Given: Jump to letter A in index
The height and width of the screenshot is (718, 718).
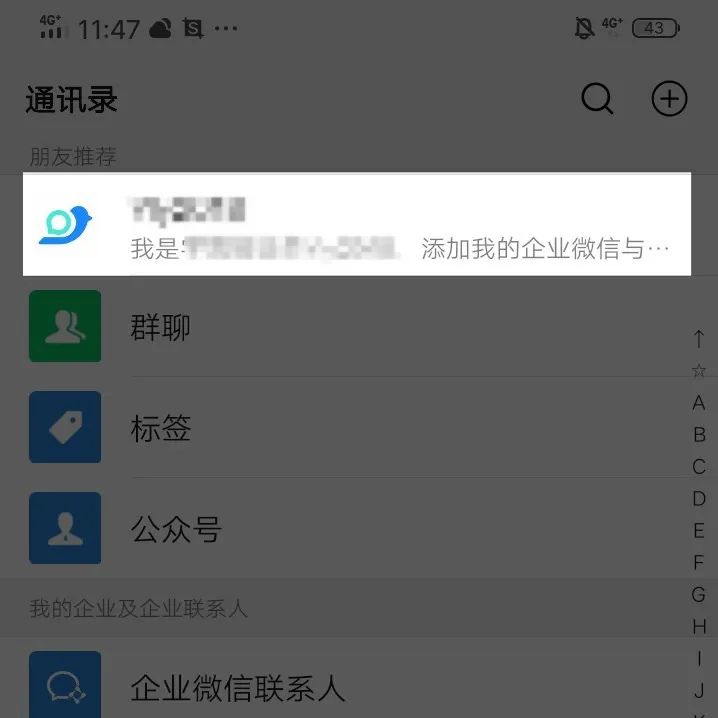Looking at the screenshot, I should point(699,403).
